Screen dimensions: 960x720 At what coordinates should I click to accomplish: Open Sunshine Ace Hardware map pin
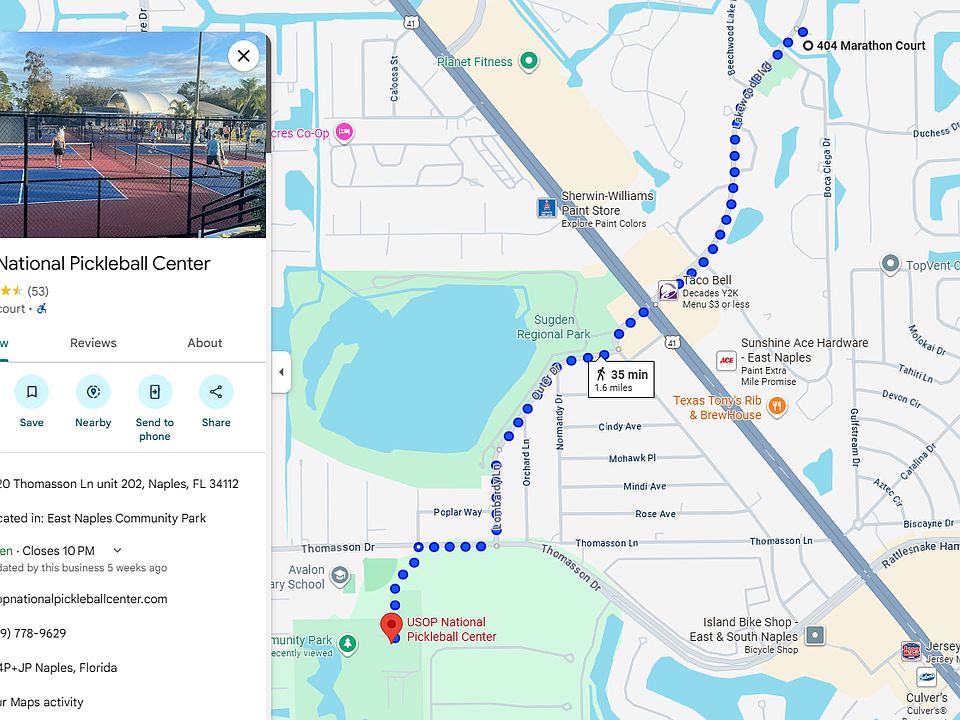(x=727, y=361)
